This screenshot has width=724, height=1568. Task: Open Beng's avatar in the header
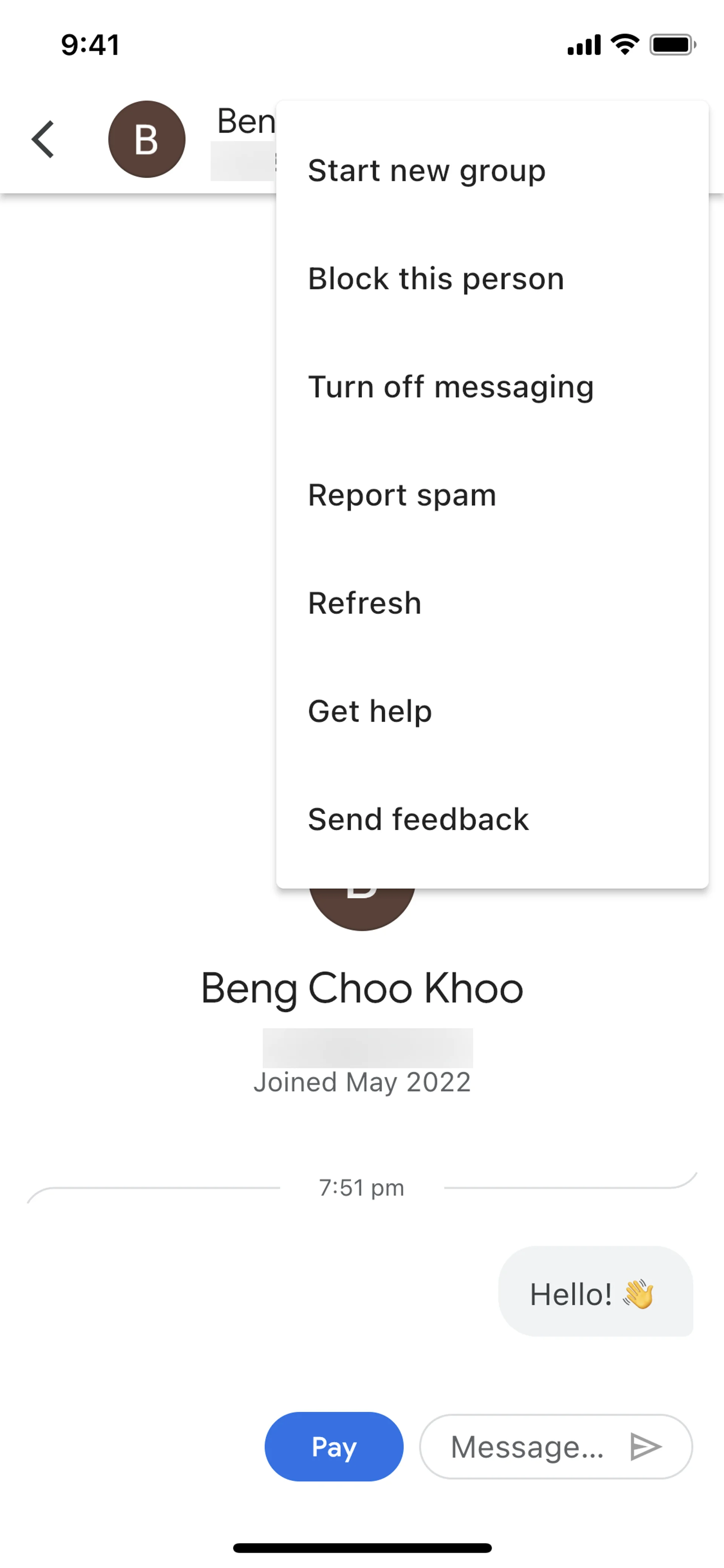[147, 140]
